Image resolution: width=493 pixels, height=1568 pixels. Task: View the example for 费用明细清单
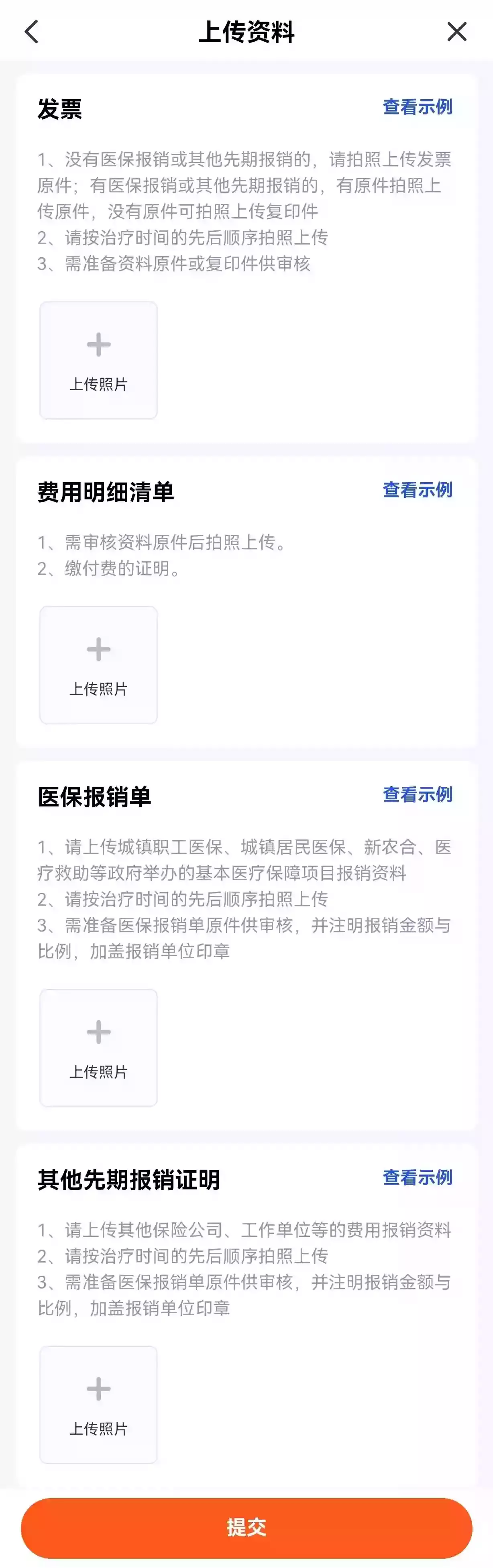click(x=417, y=490)
